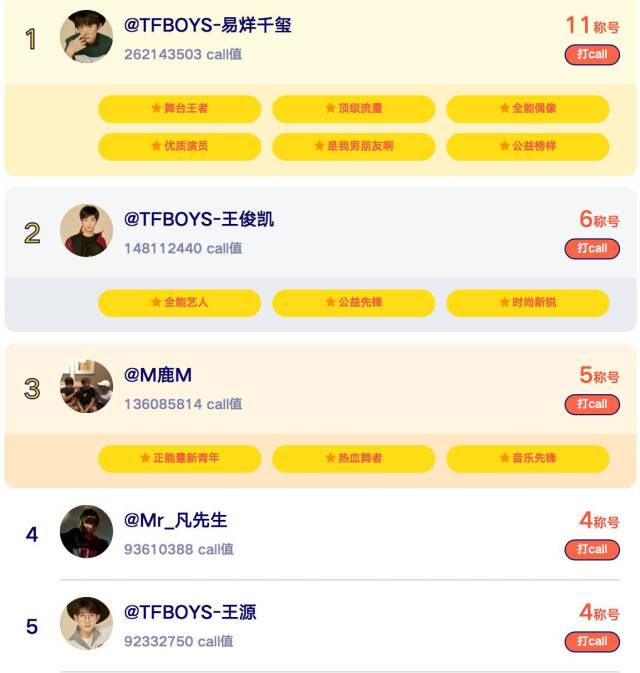Select the 正能量新青年 title chip
The image size is (640, 673).
tap(180, 458)
